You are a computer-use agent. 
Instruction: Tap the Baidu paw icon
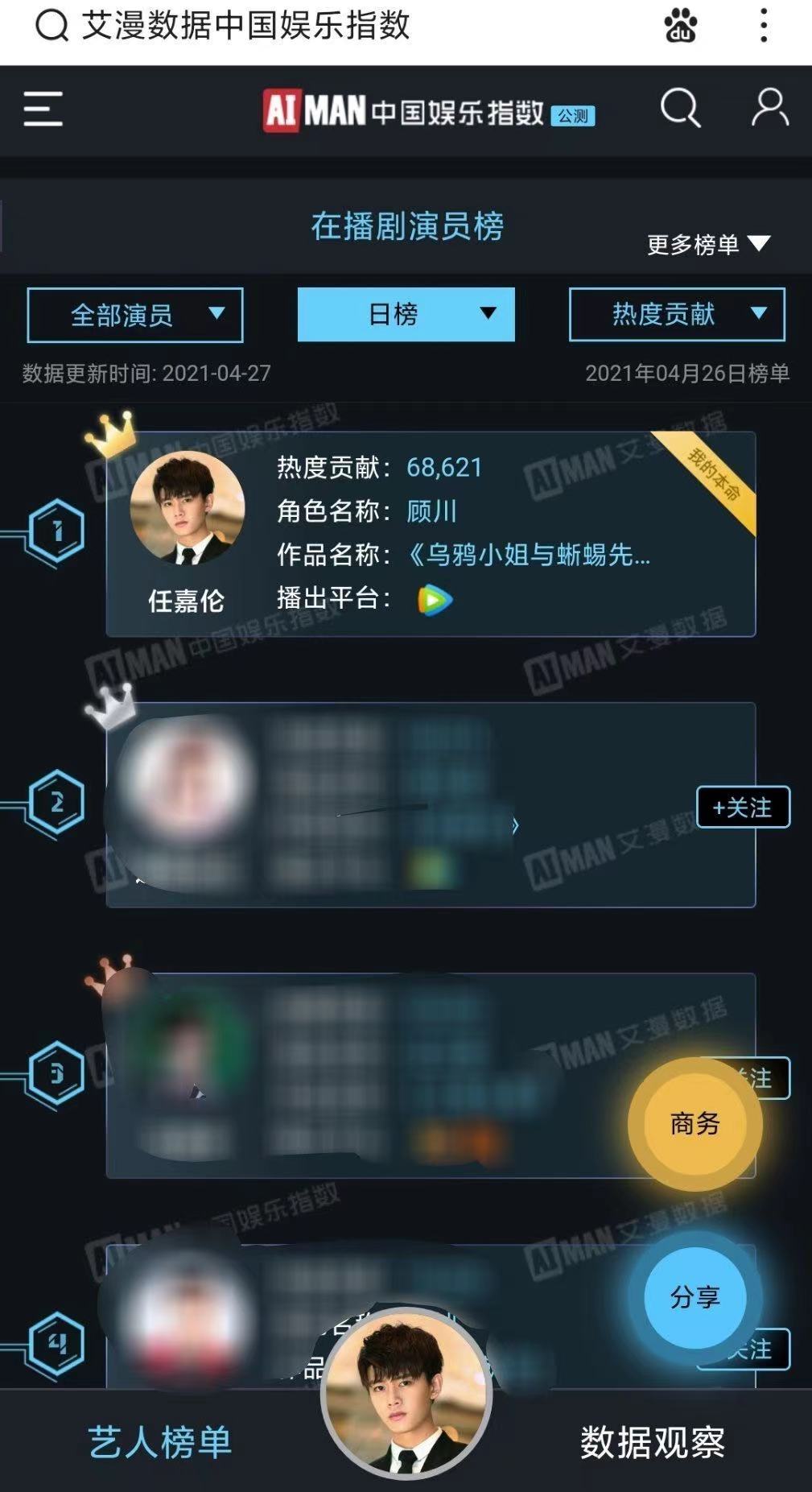(681, 26)
